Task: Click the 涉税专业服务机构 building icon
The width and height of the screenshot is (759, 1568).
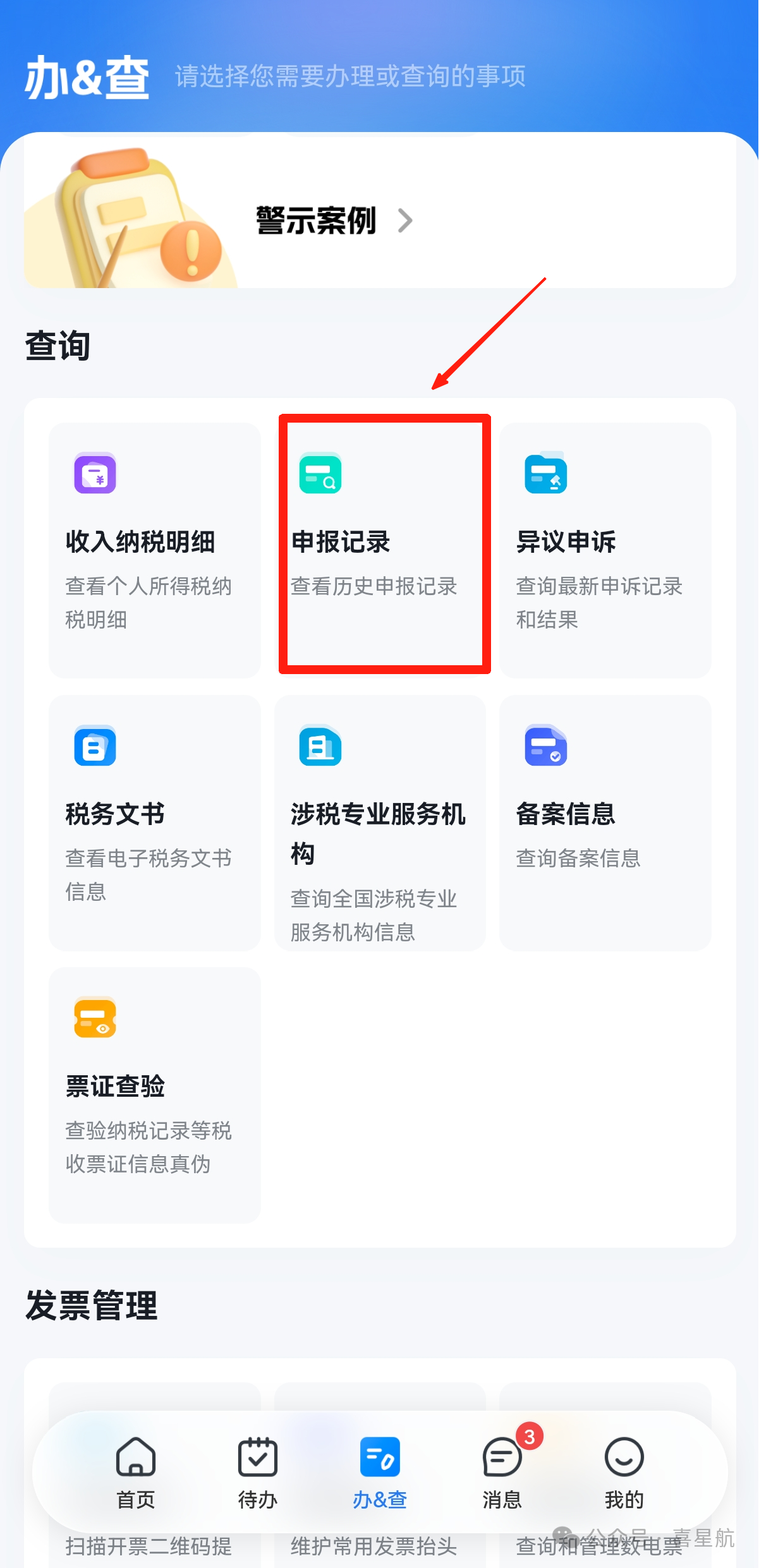Action: pyautogui.click(x=319, y=747)
